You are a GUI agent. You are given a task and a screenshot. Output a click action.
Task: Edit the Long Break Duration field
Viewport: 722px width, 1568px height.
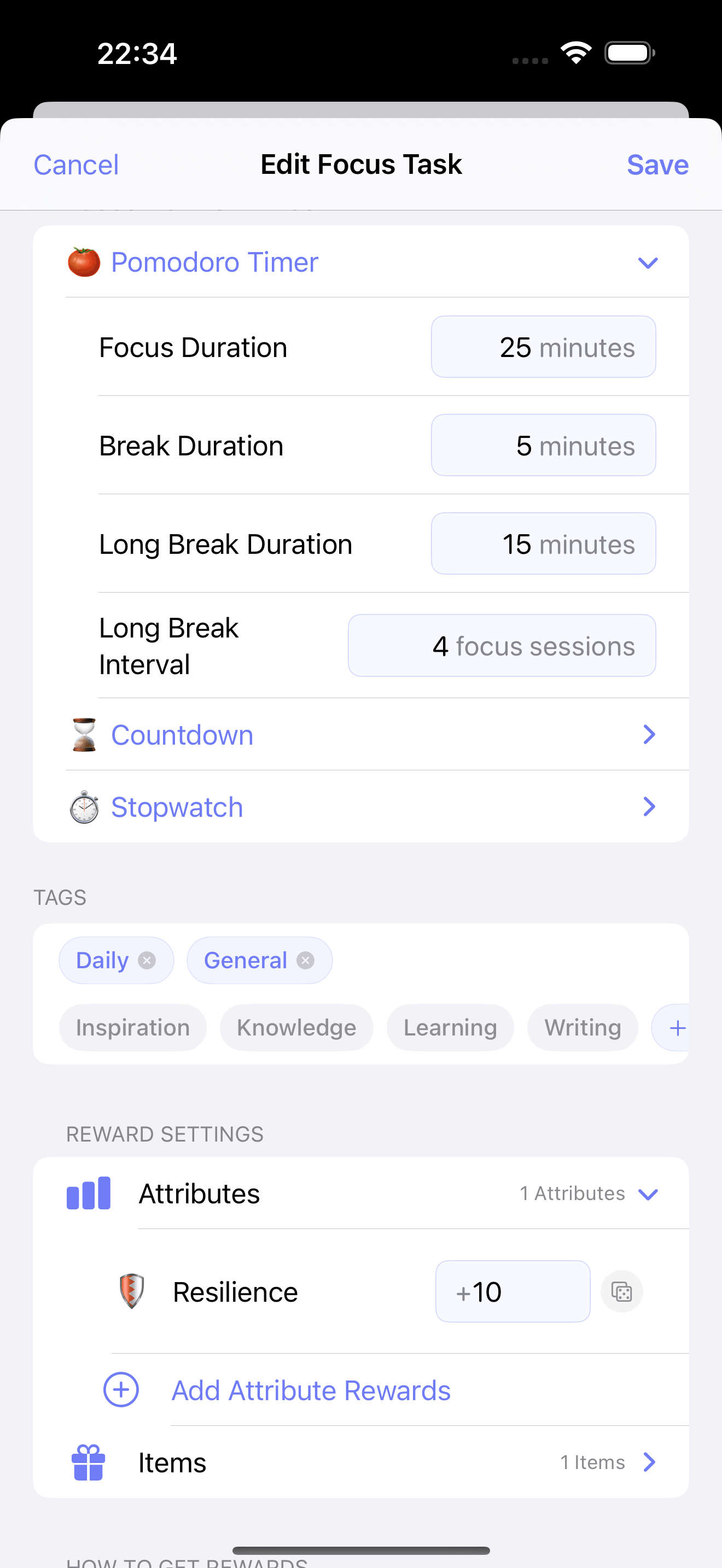pos(543,544)
